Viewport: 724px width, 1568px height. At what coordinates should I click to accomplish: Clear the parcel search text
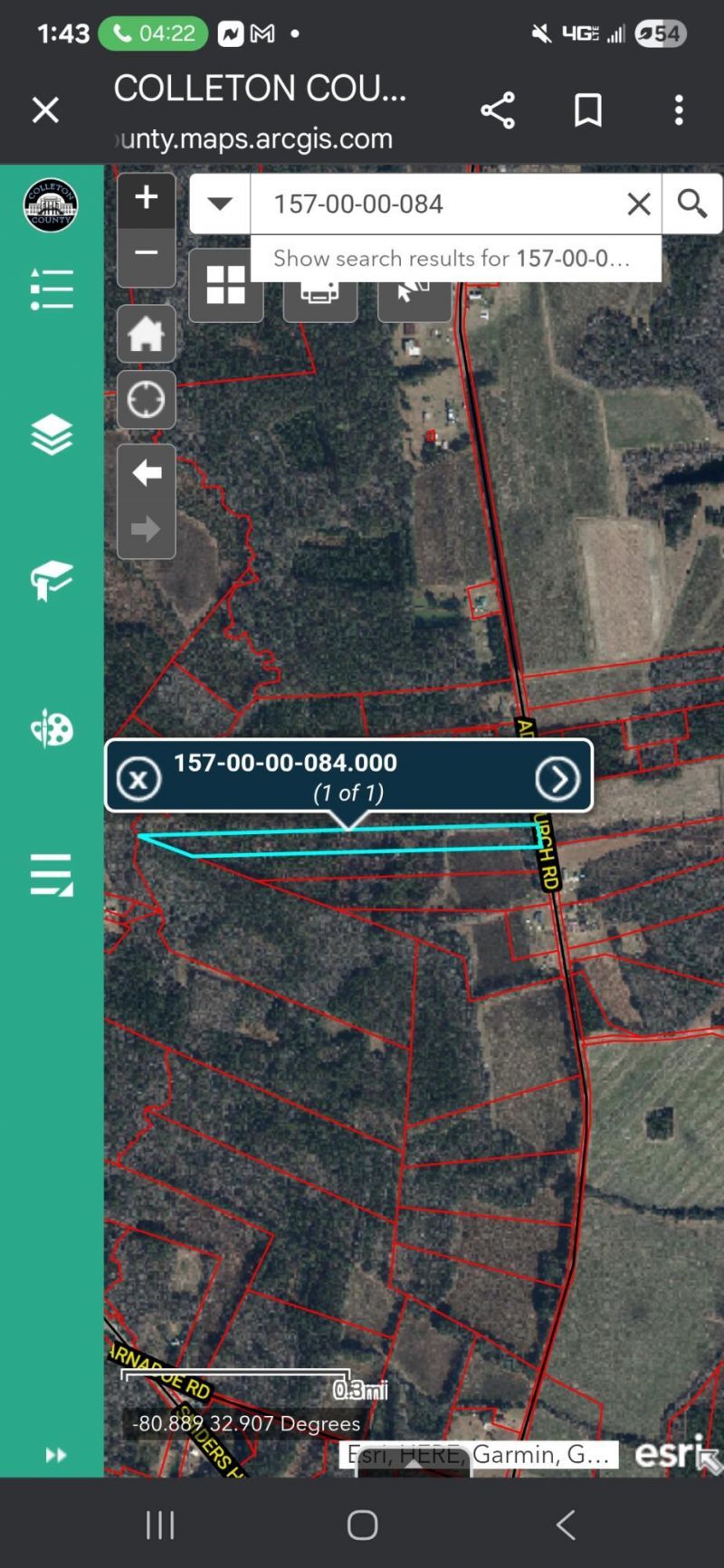tap(639, 204)
